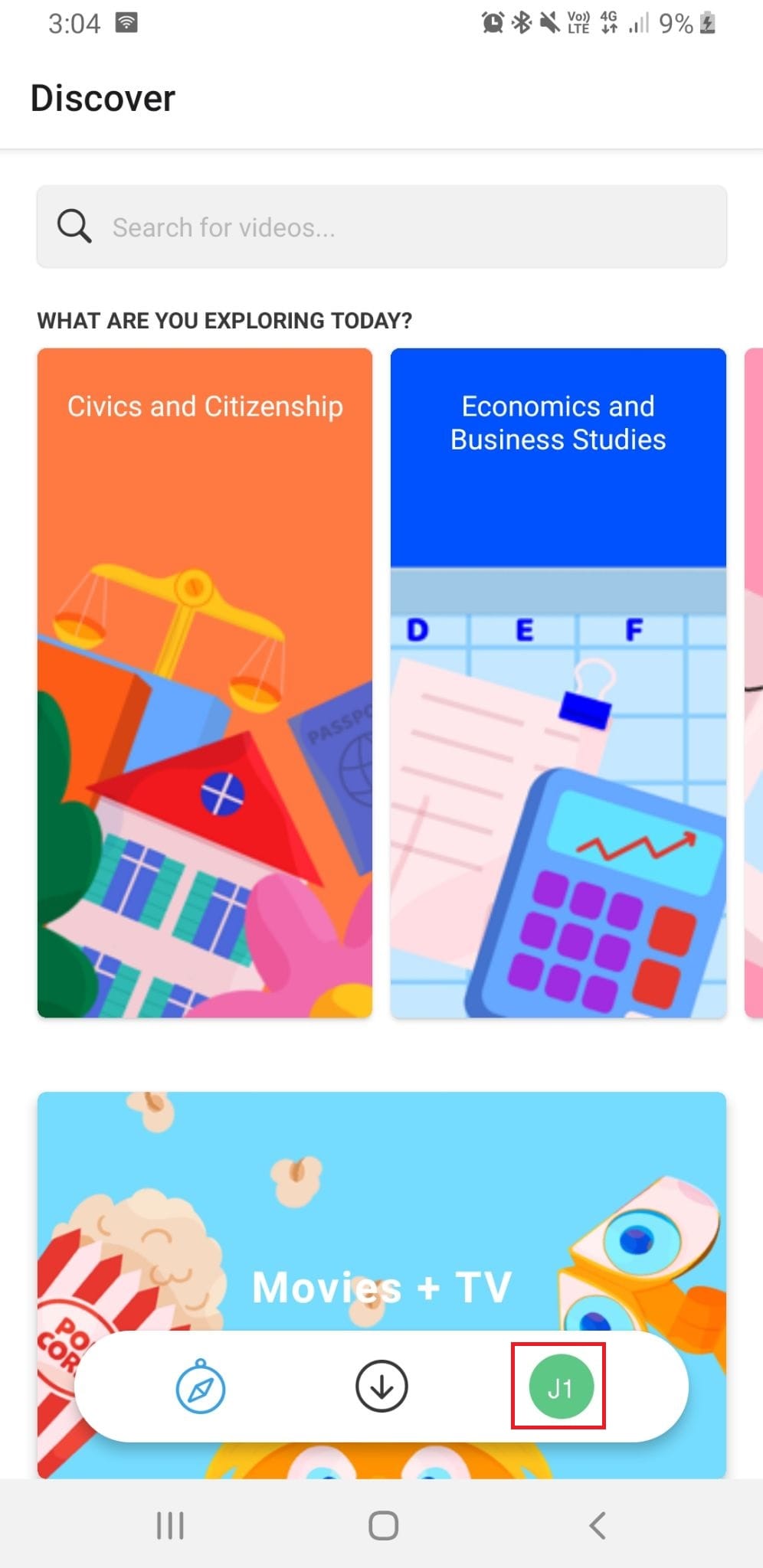Open the Civics and Citizenship category

point(205,681)
